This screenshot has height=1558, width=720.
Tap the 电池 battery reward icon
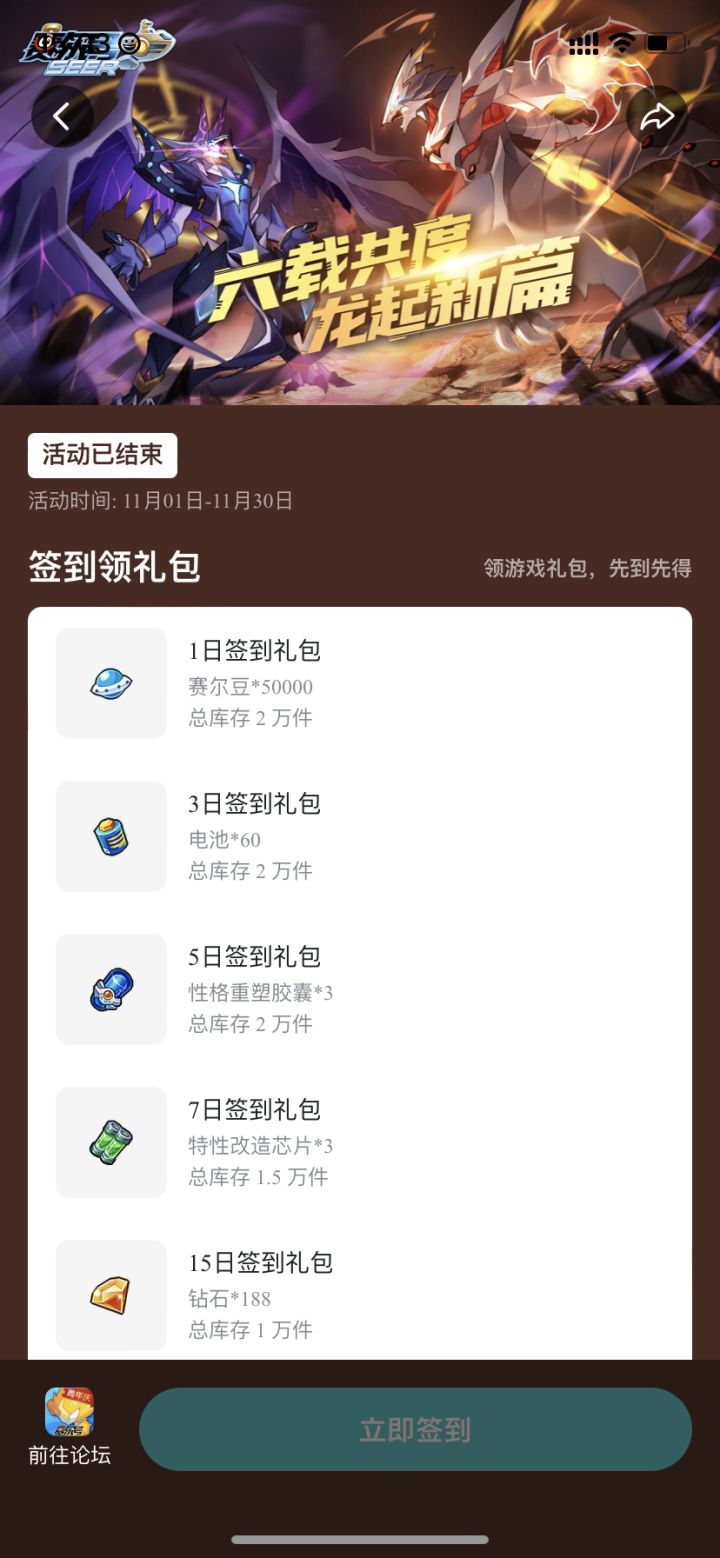(x=110, y=836)
